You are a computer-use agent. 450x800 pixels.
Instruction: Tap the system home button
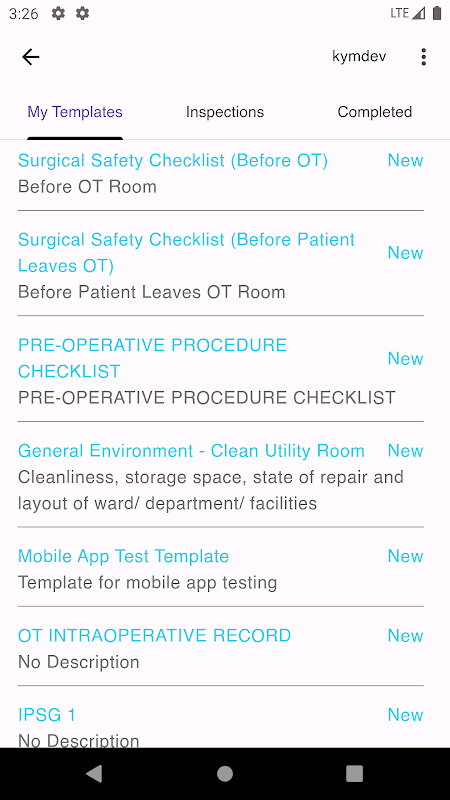pos(225,773)
